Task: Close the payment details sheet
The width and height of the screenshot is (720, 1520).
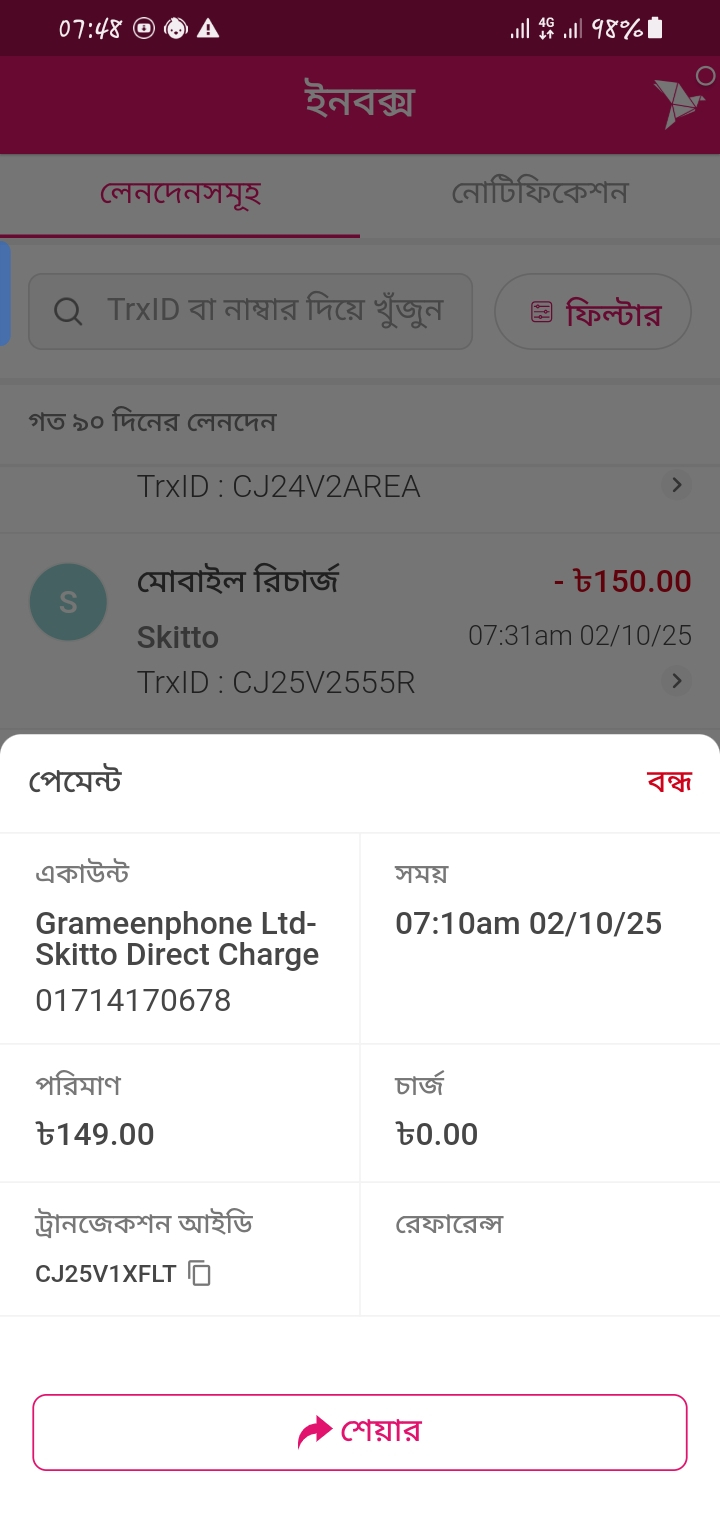Action: 669,782
